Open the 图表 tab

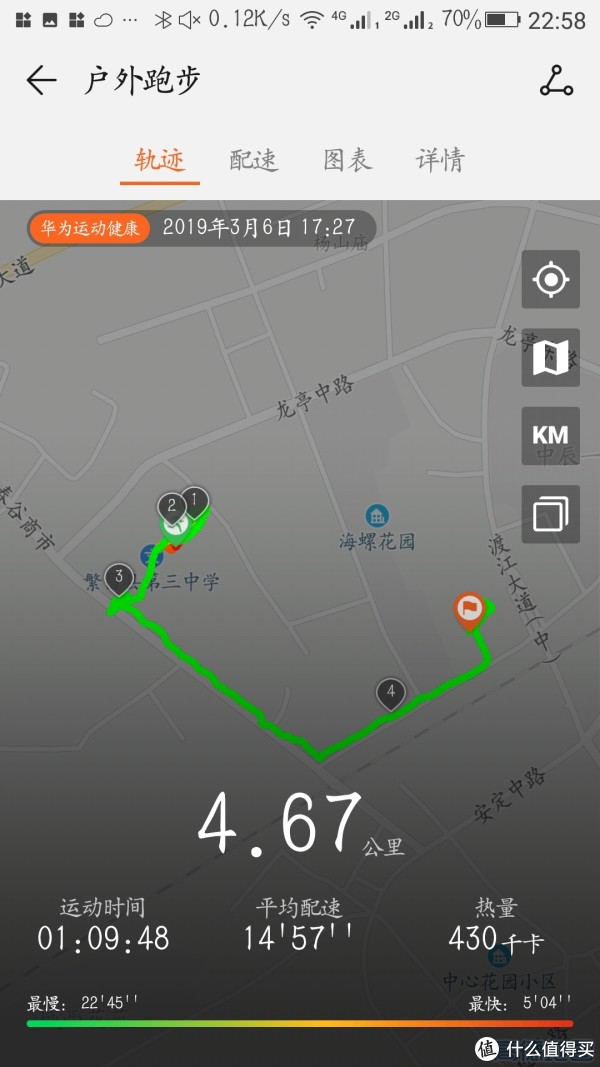pos(347,160)
